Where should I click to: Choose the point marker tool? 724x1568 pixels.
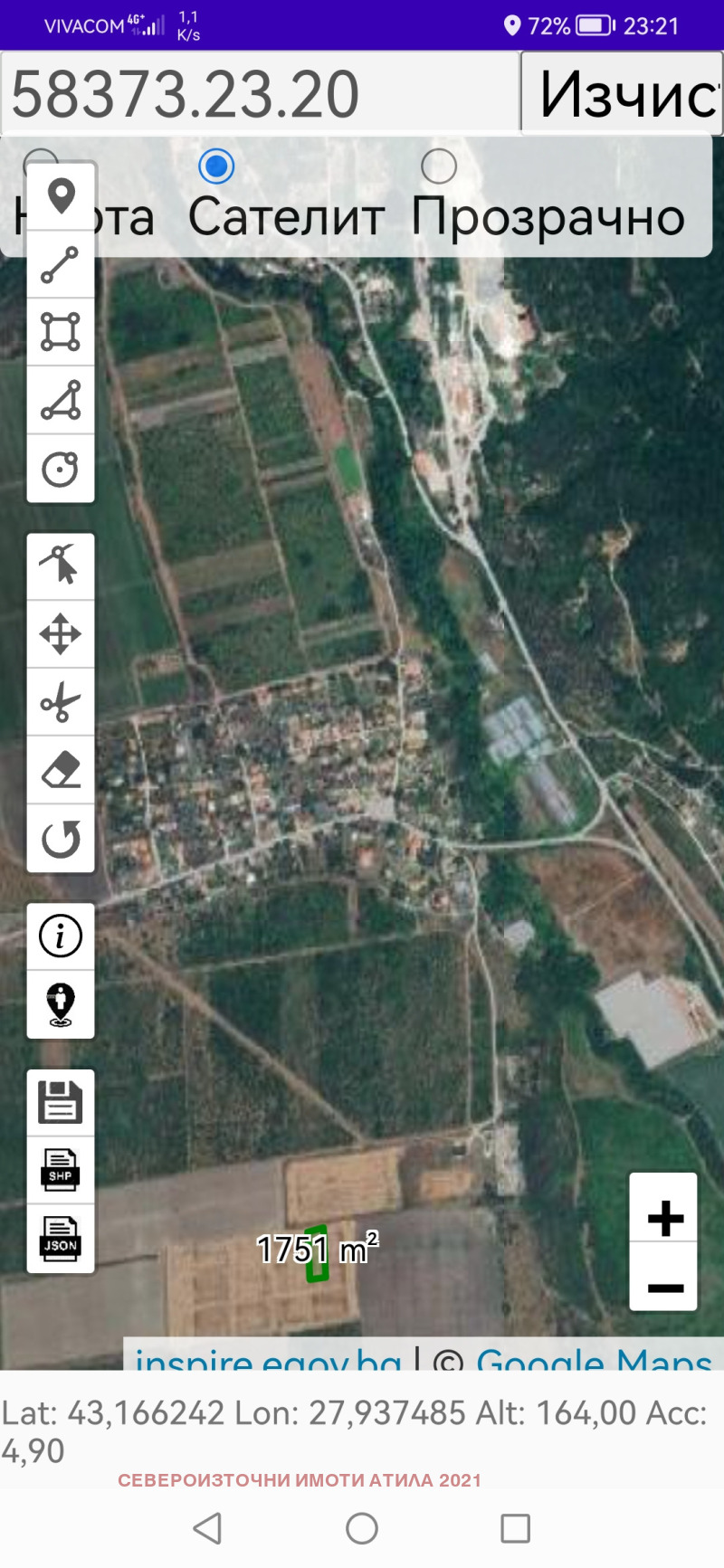[x=61, y=196]
